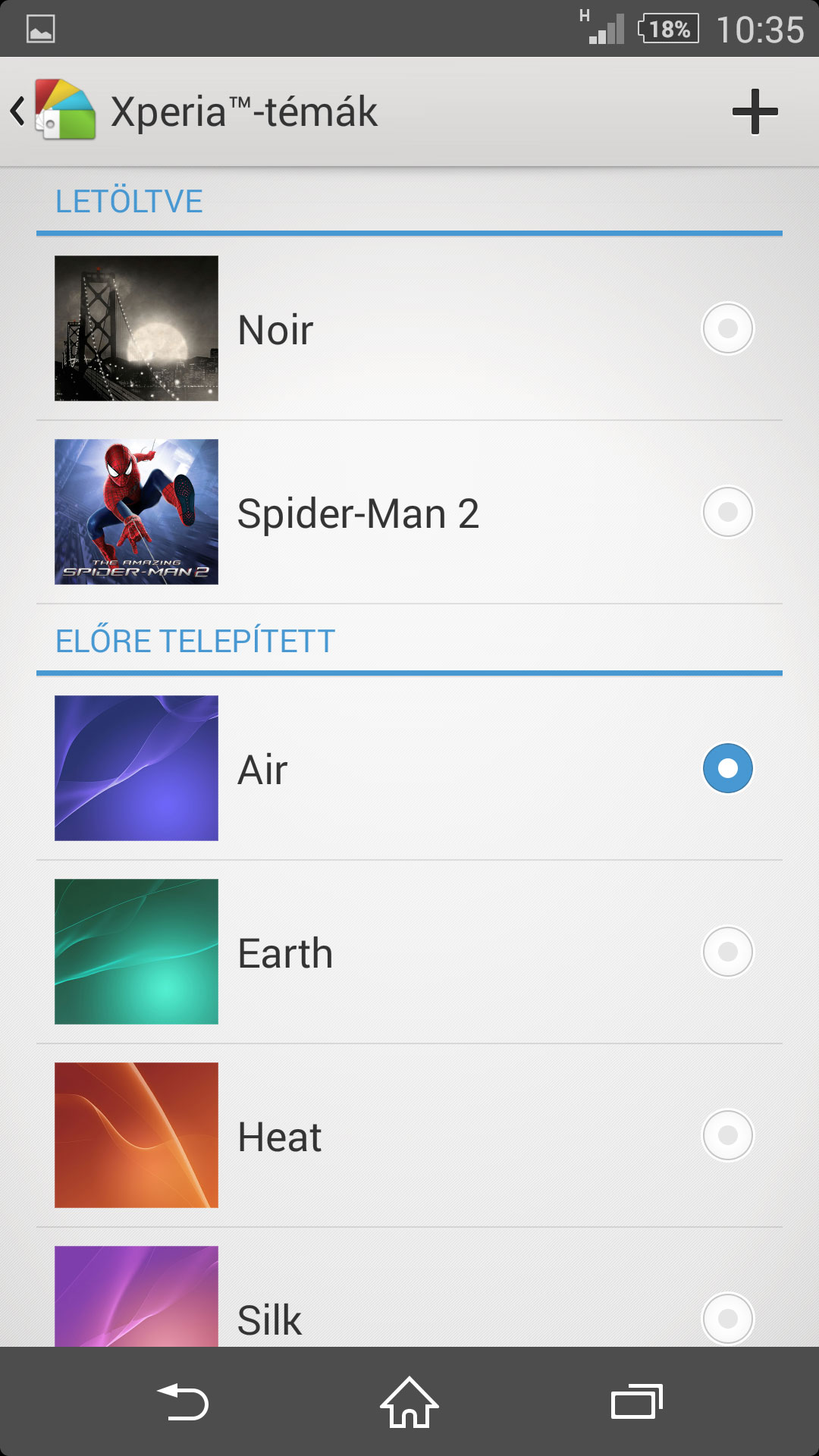This screenshot has width=819, height=1456.
Task: Select the Air theme radio button
Action: 727,768
